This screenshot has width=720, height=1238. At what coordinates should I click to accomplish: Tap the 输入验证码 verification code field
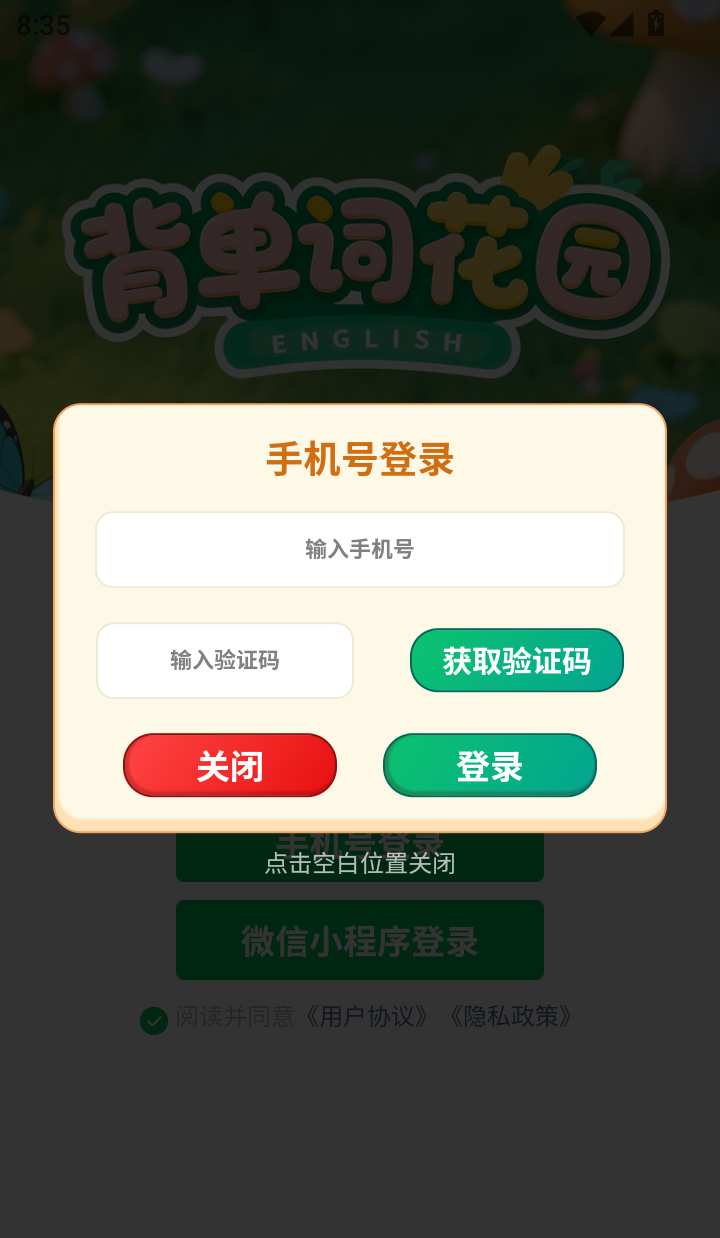[224, 660]
